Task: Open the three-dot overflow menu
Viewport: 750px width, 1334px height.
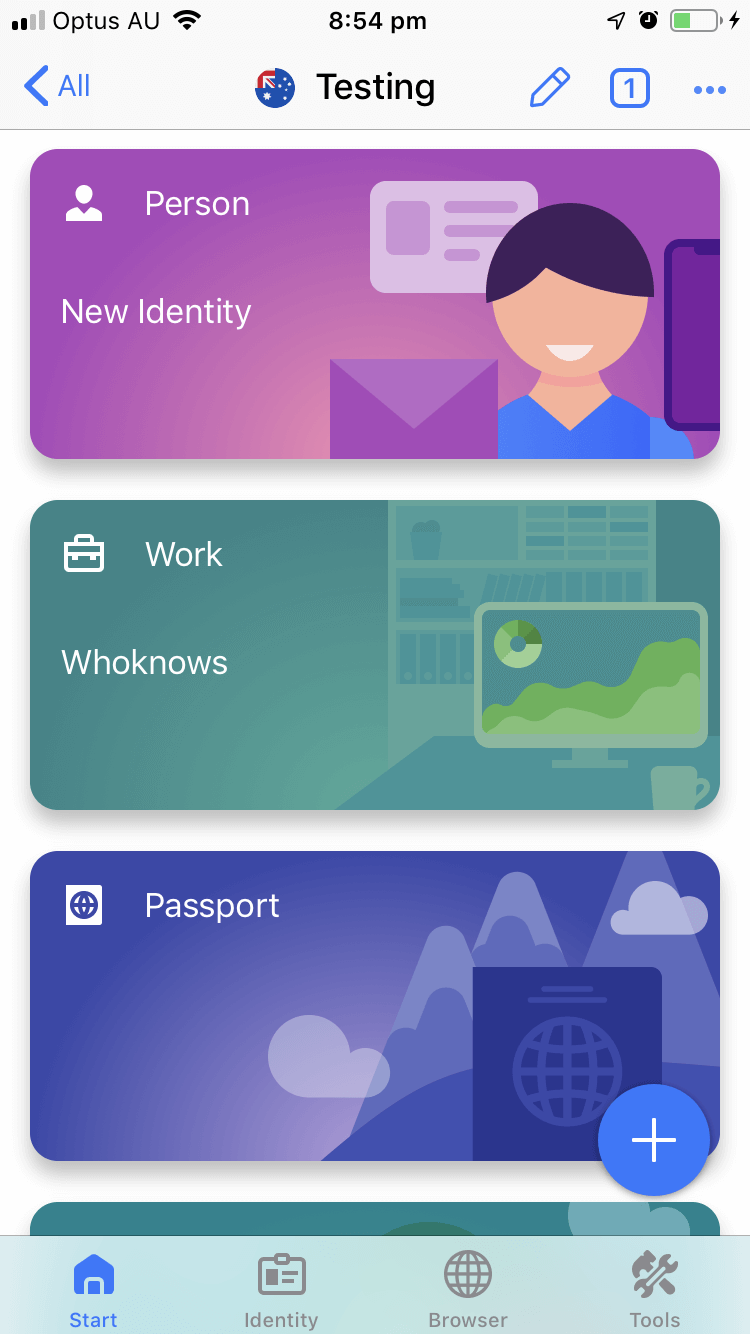Action: click(x=709, y=90)
